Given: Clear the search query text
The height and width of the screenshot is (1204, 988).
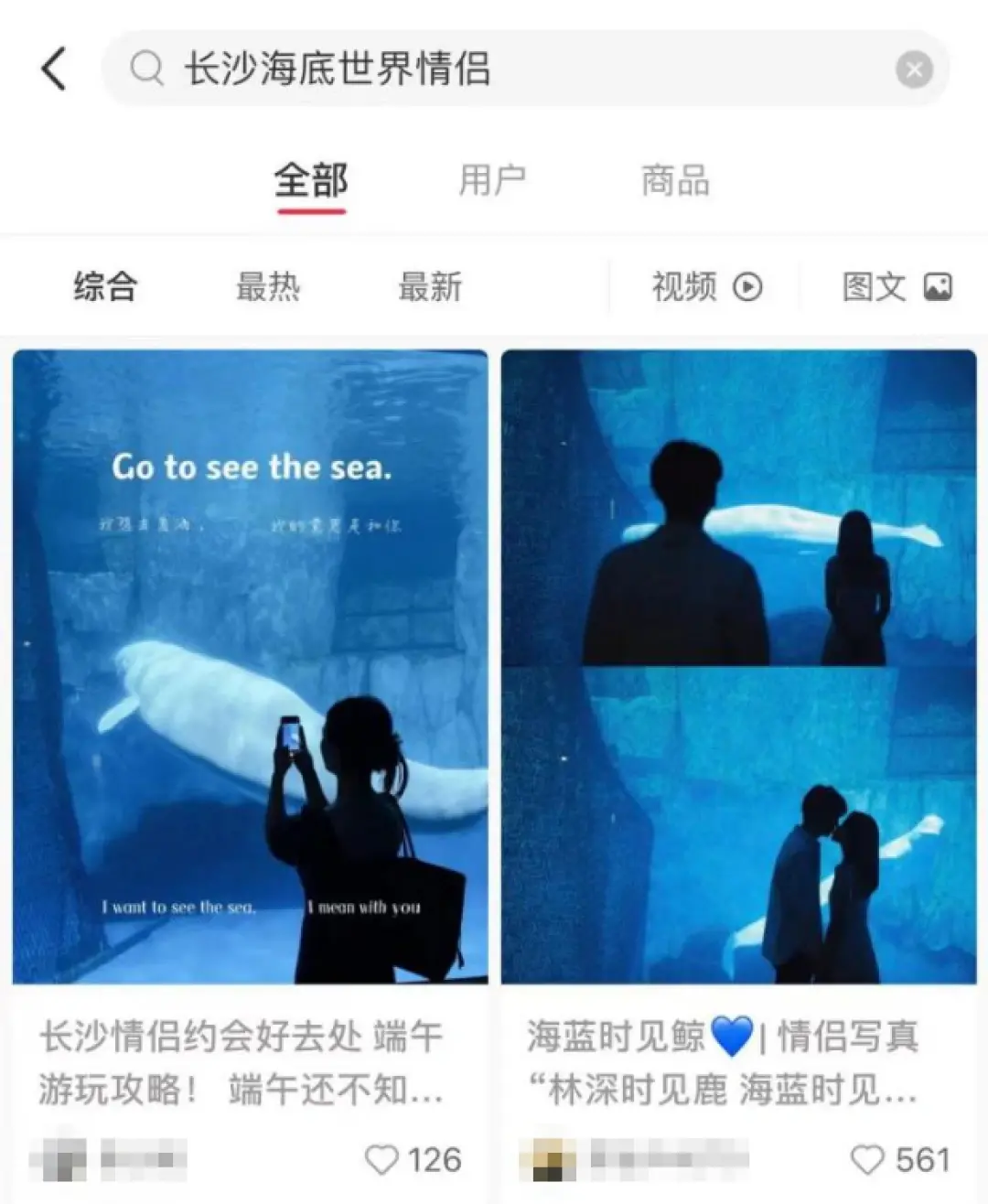Looking at the screenshot, I should [x=913, y=70].
